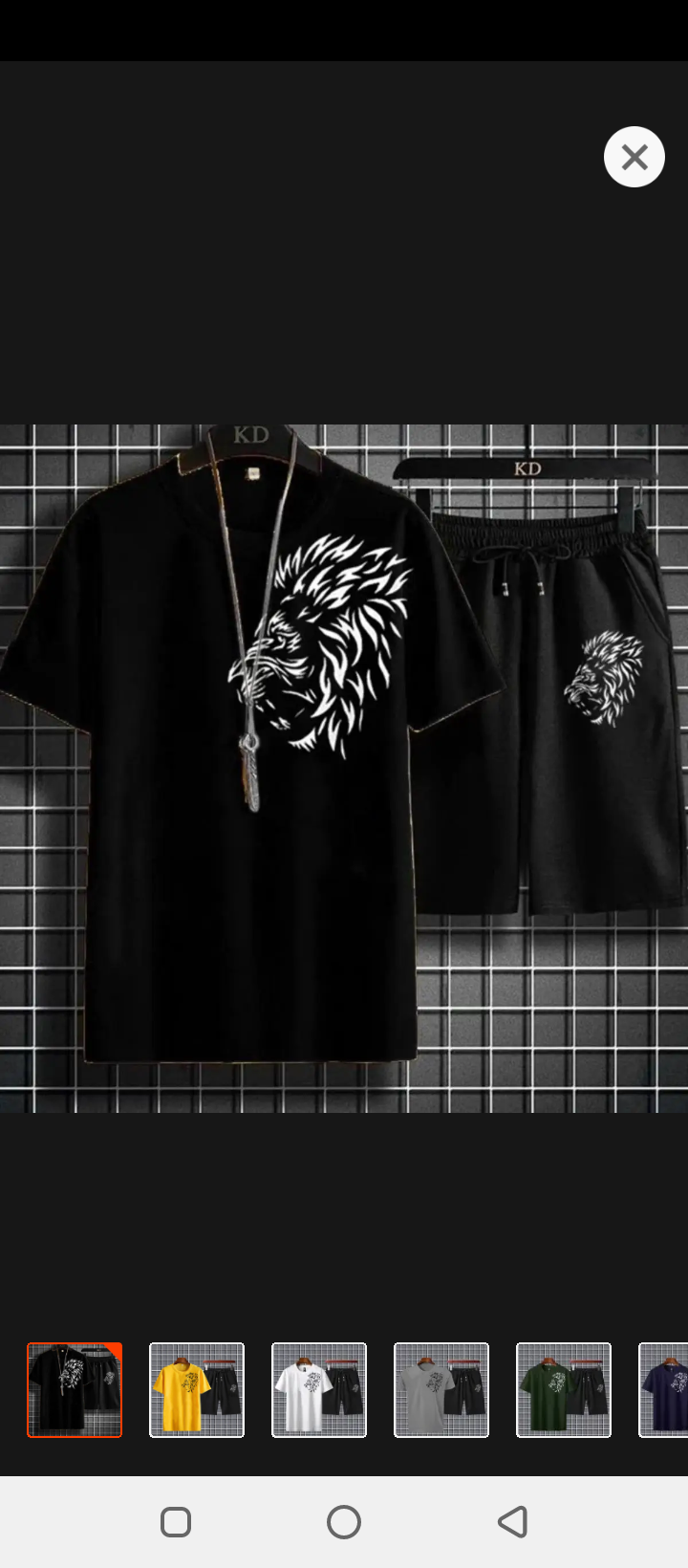The width and height of the screenshot is (688, 1568).
Task: Select the green t-shirt set thumbnail
Action: tap(564, 1389)
